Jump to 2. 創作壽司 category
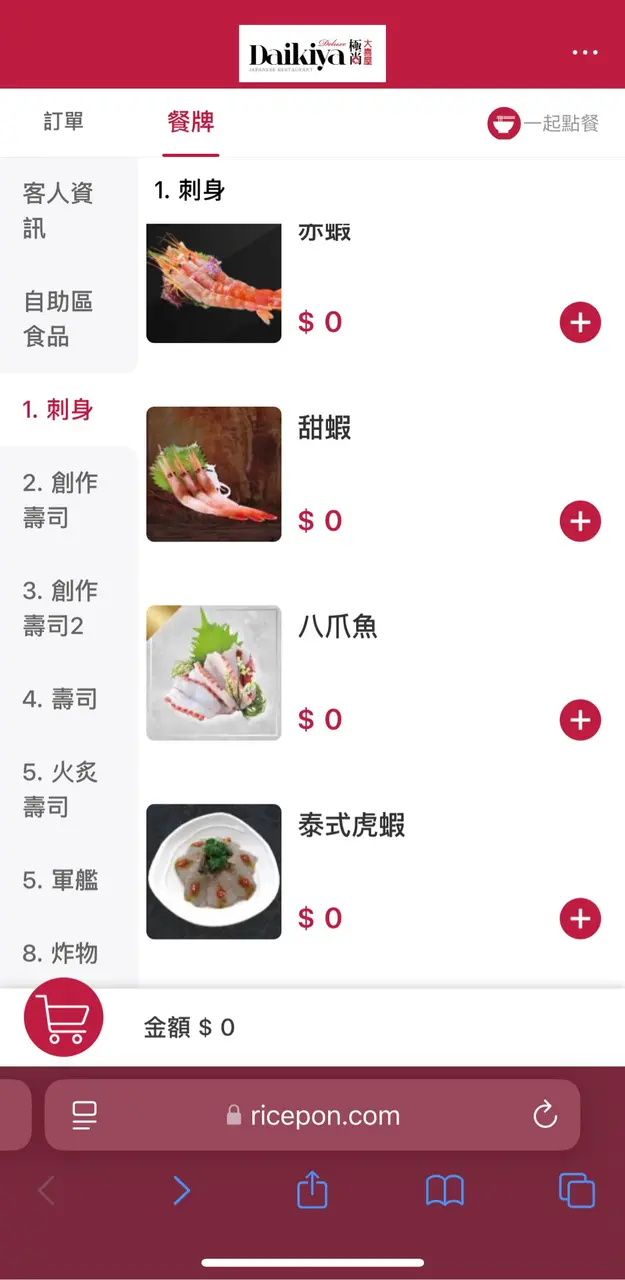Image resolution: width=625 pixels, height=1280 pixels. pyautogui.click(x=60, y=500)
